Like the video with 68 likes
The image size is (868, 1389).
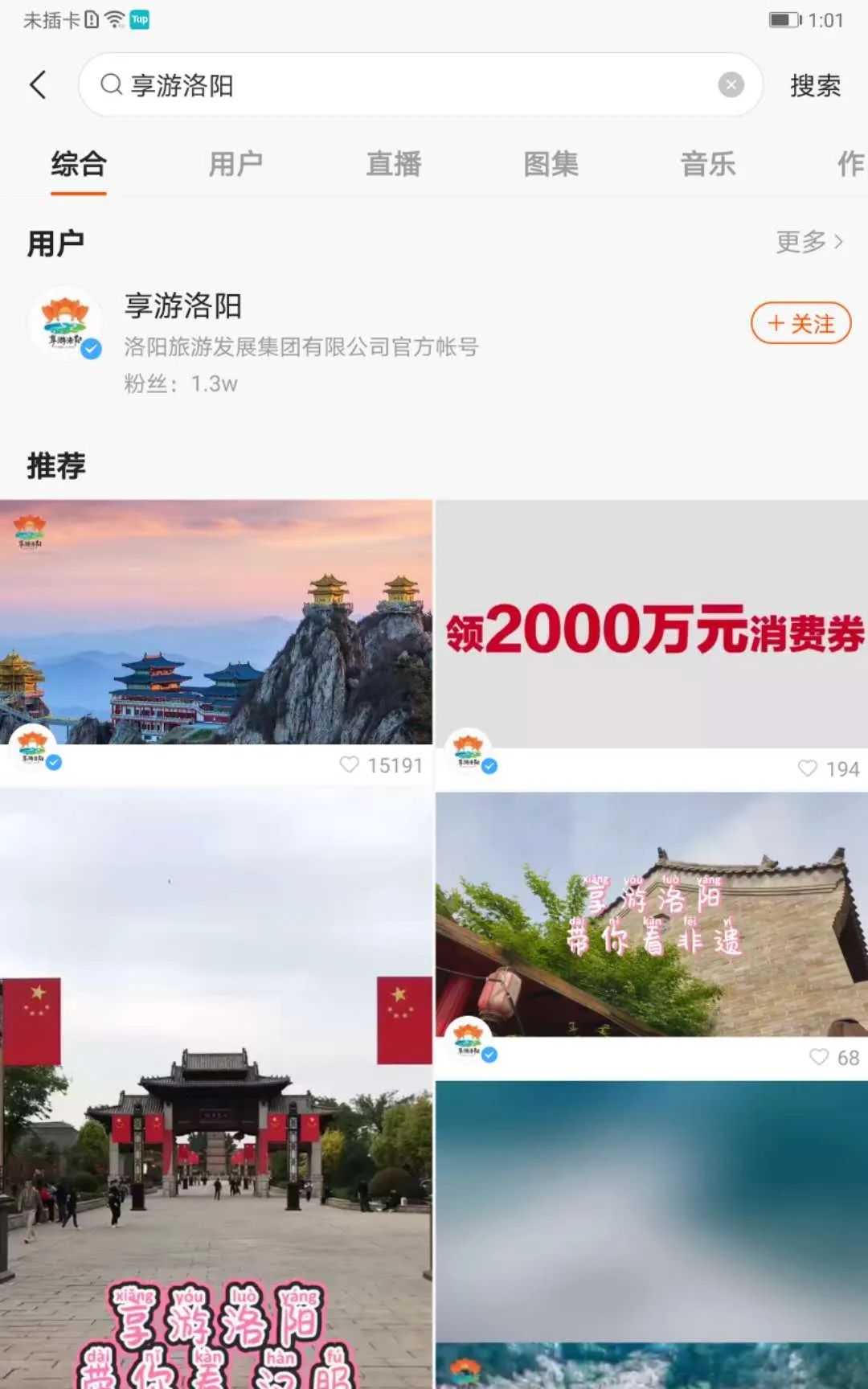pos(819,1057)
